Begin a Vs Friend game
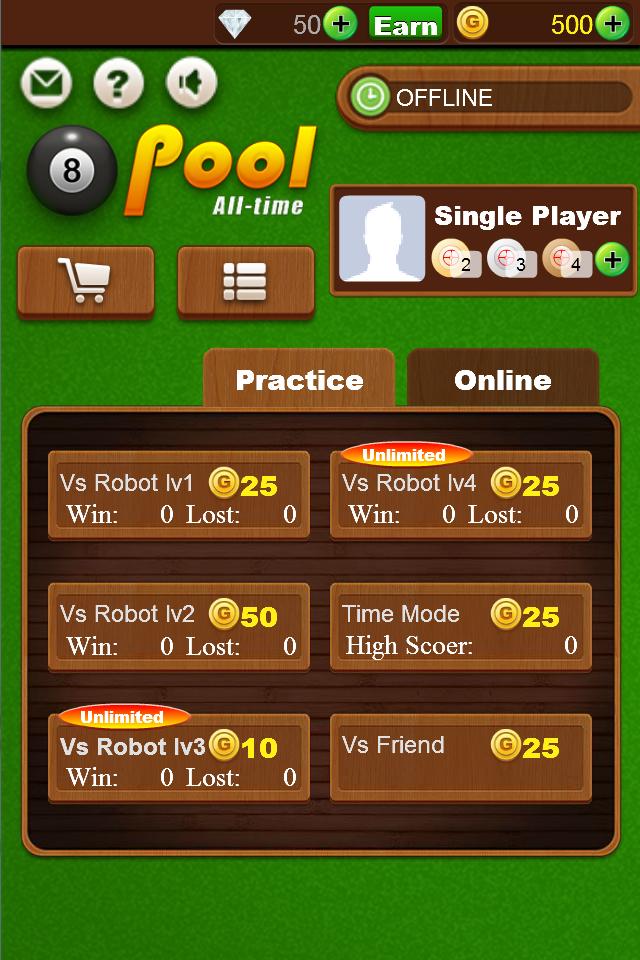 tap(461, 757)
